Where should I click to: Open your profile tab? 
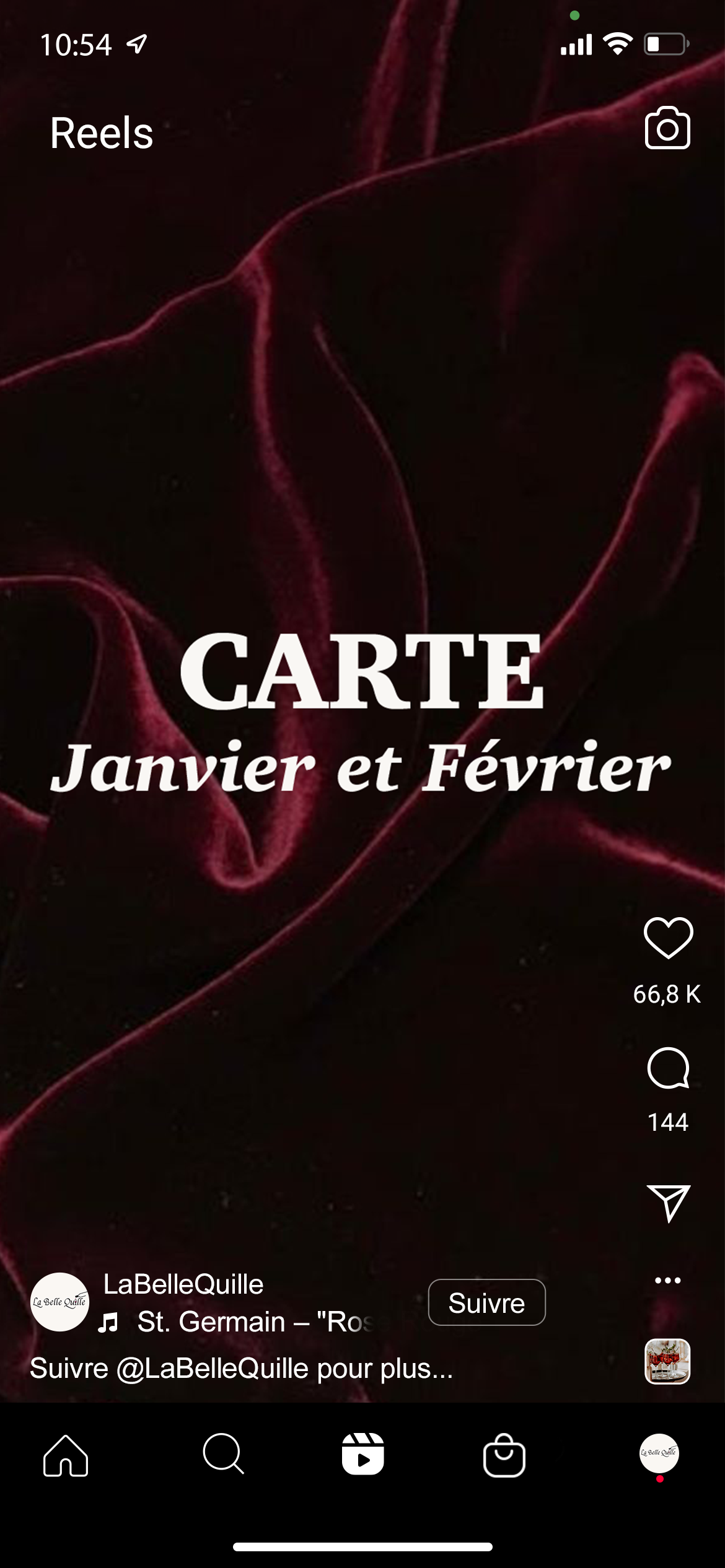659,1453
